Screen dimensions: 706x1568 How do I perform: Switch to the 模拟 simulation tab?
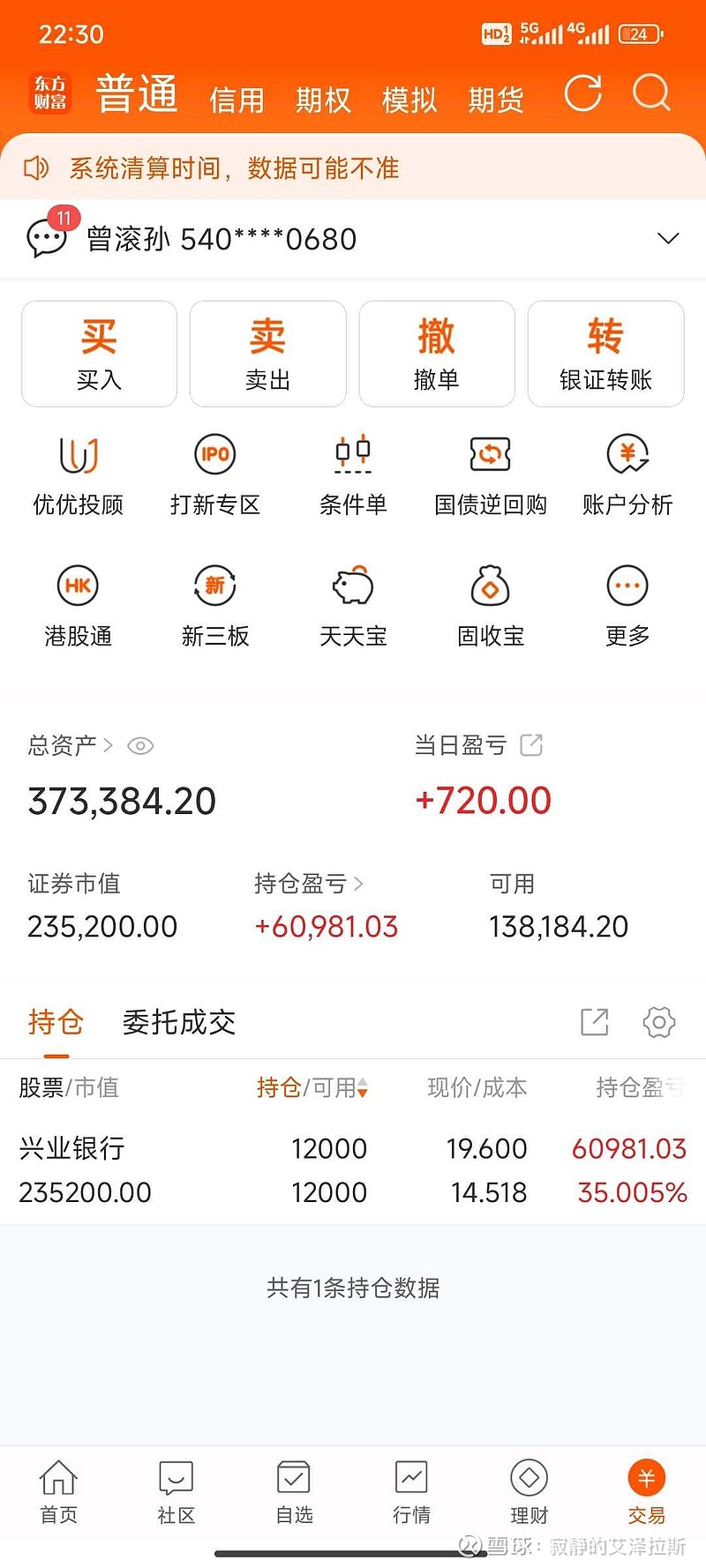(x=409, y=100)
